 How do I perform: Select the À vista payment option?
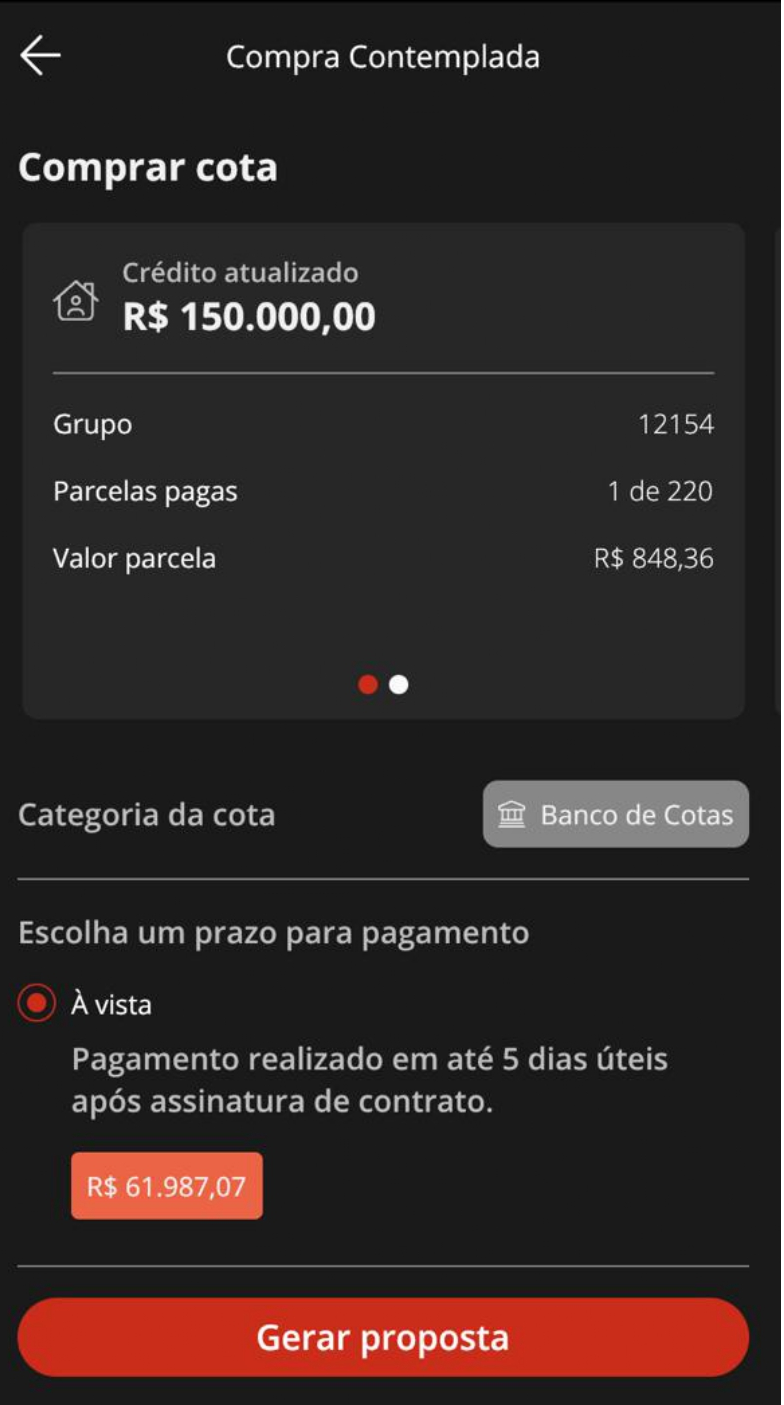click(x=37, y=1004)
